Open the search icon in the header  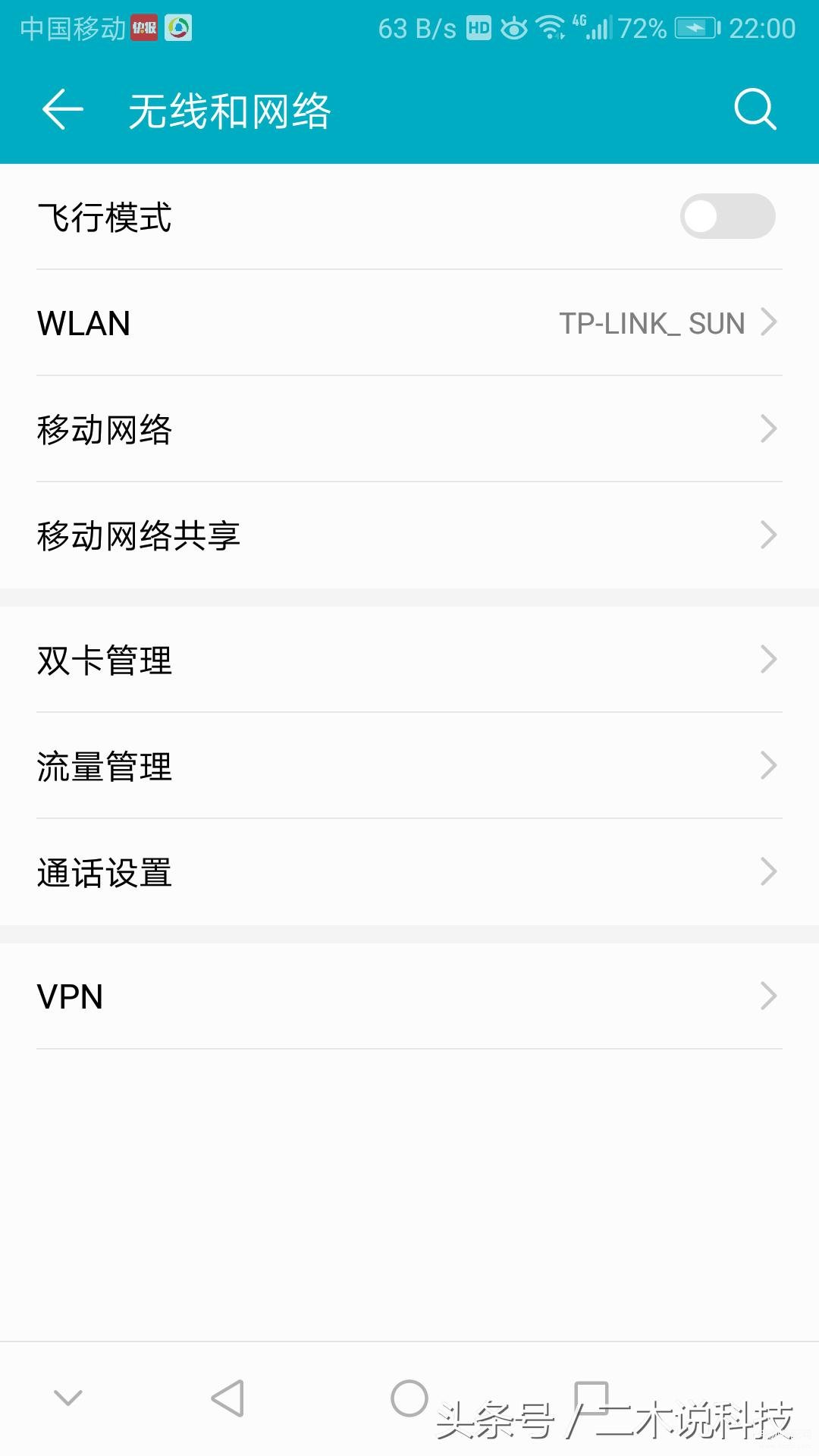(755, 110)
